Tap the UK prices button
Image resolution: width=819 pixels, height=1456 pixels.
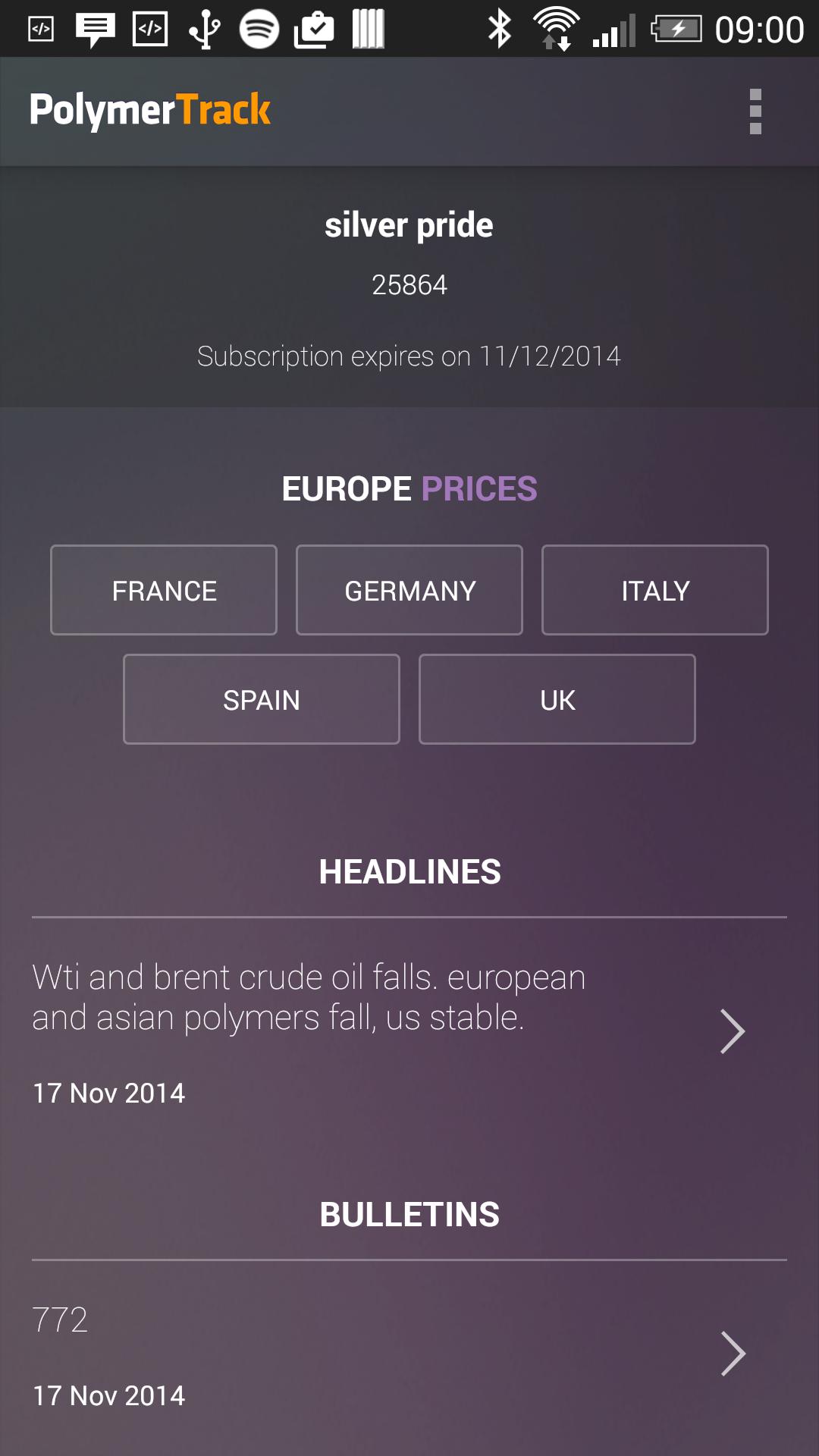coord(557,699)
